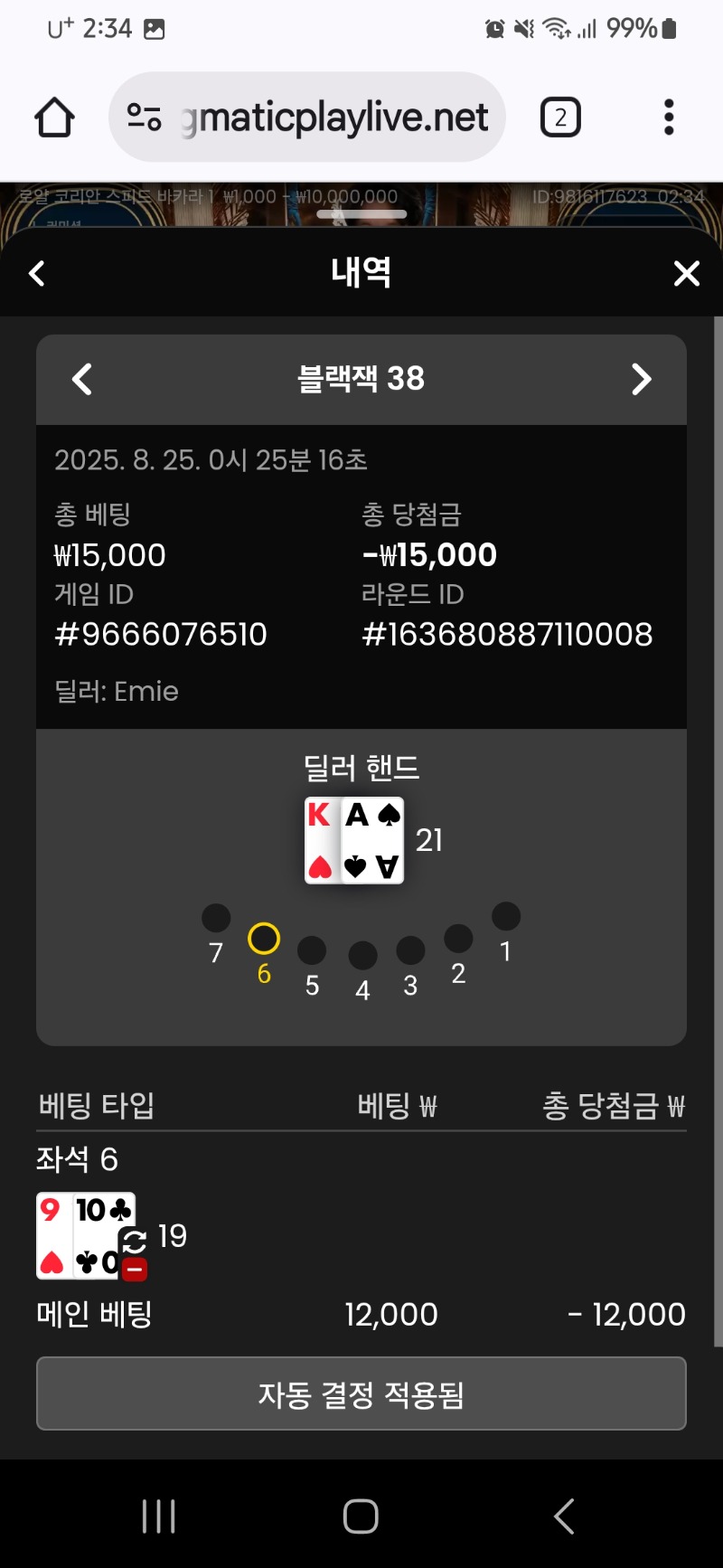Open the browser tab switcher
The height and width of the screenshot is (1568, 723).
pos(560,118)
